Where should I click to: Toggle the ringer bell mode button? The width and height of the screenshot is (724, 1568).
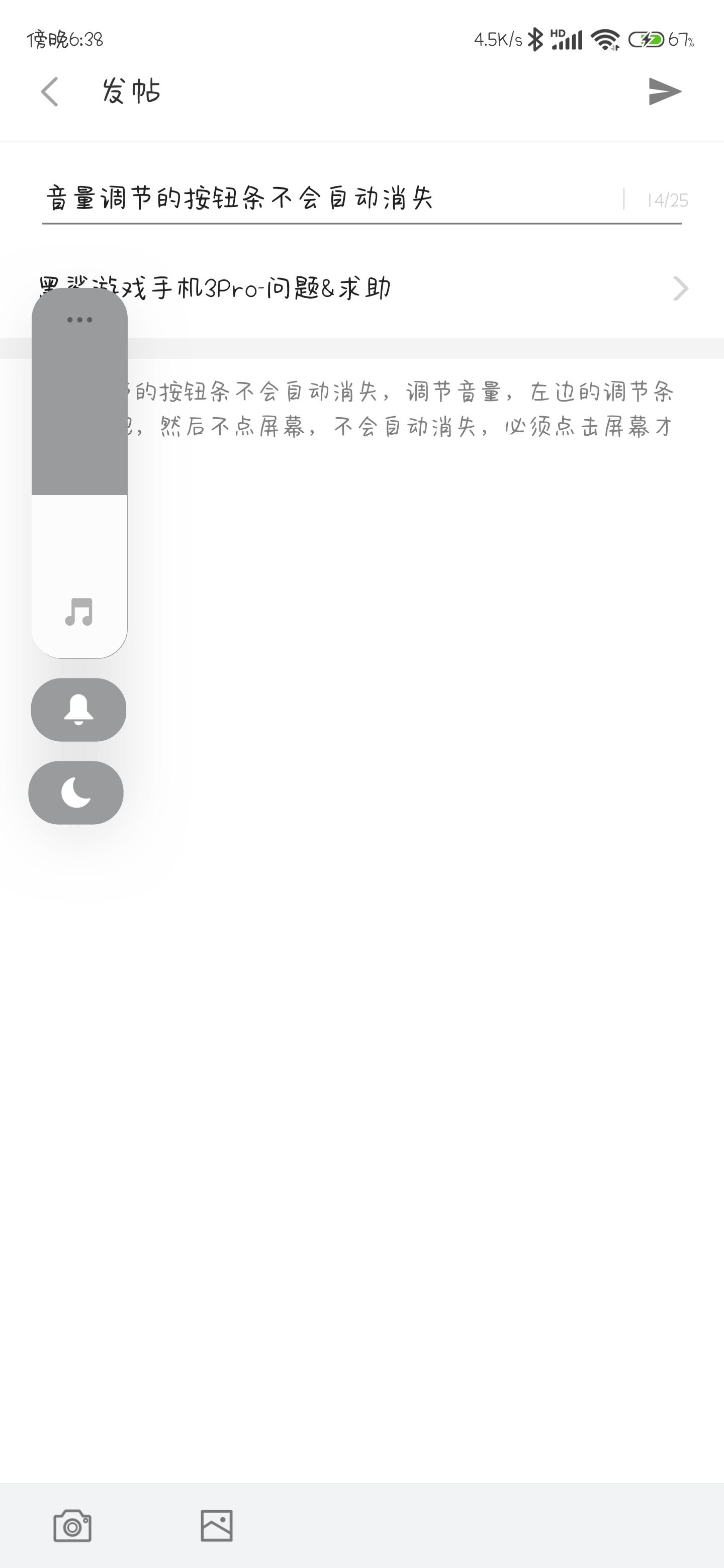pyautogui.click(x=78, y=710)
